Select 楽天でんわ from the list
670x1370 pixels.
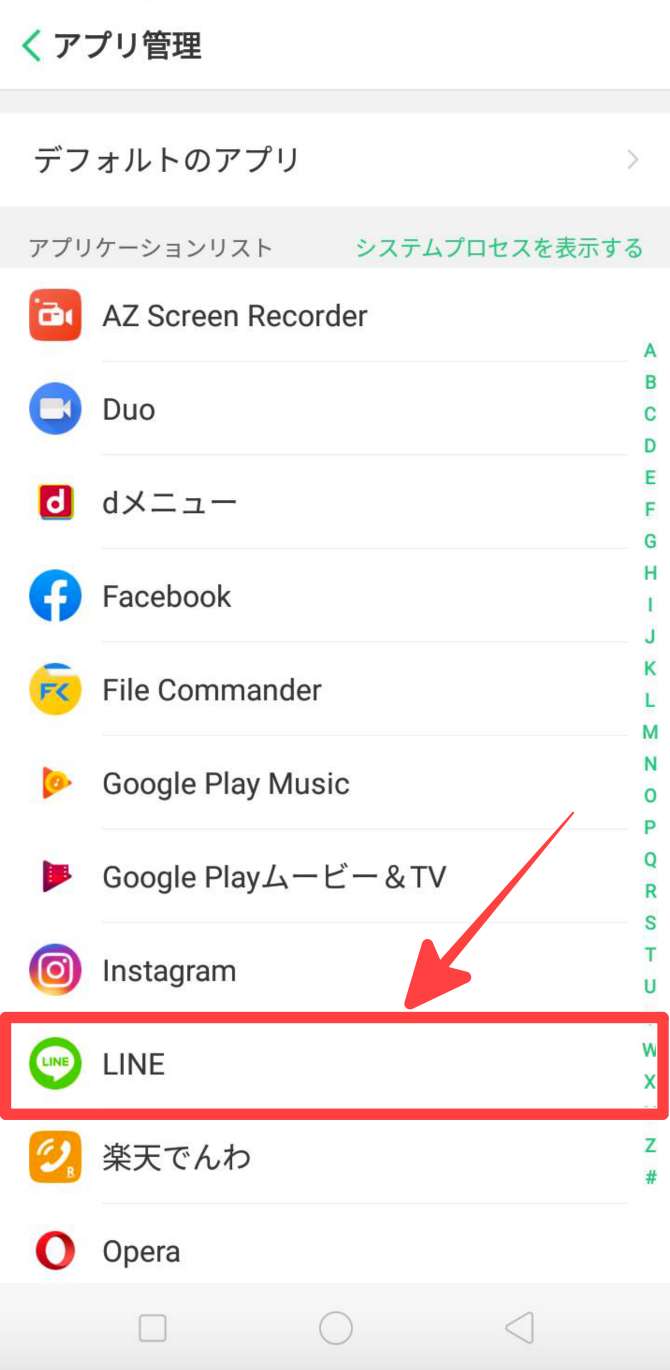[176, 1158]
